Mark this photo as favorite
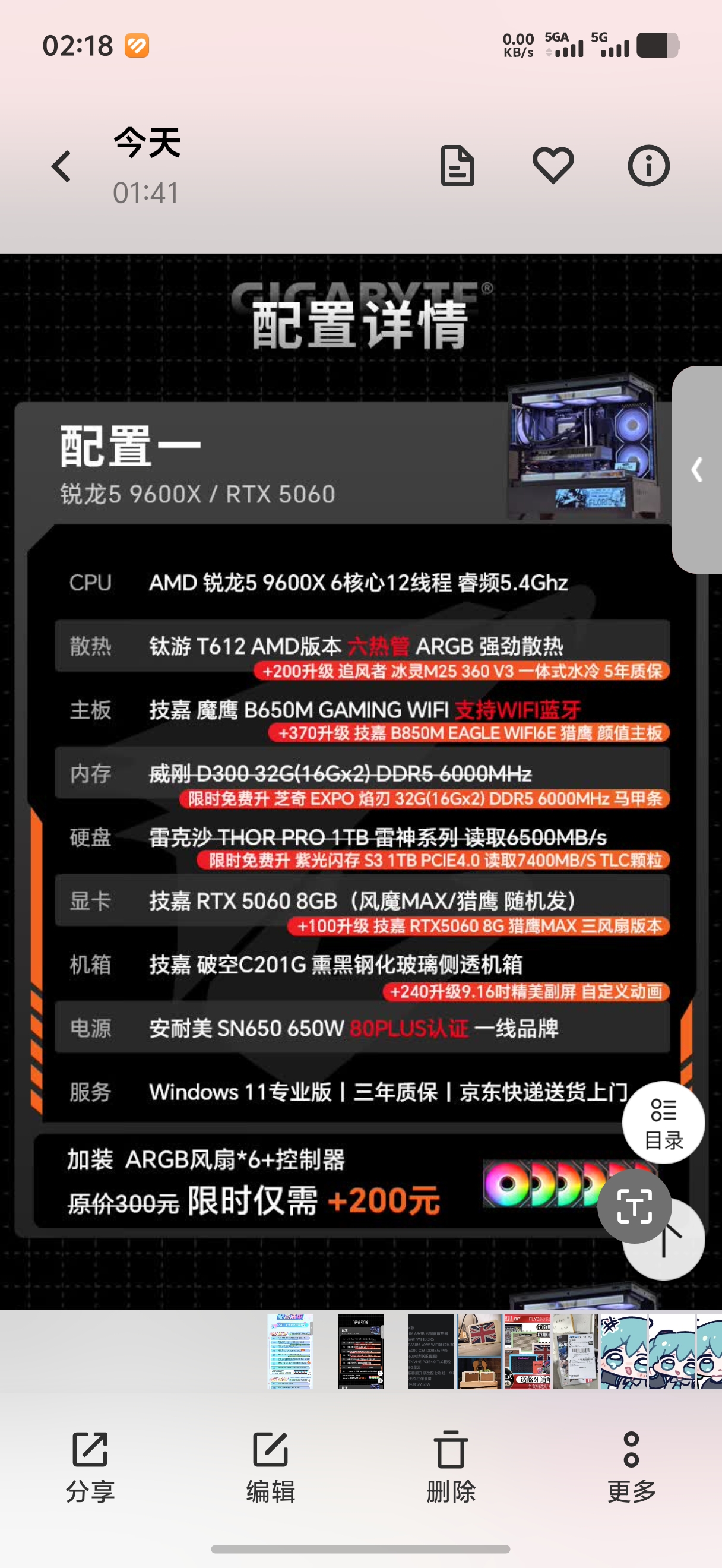 (x=553, y=166)
